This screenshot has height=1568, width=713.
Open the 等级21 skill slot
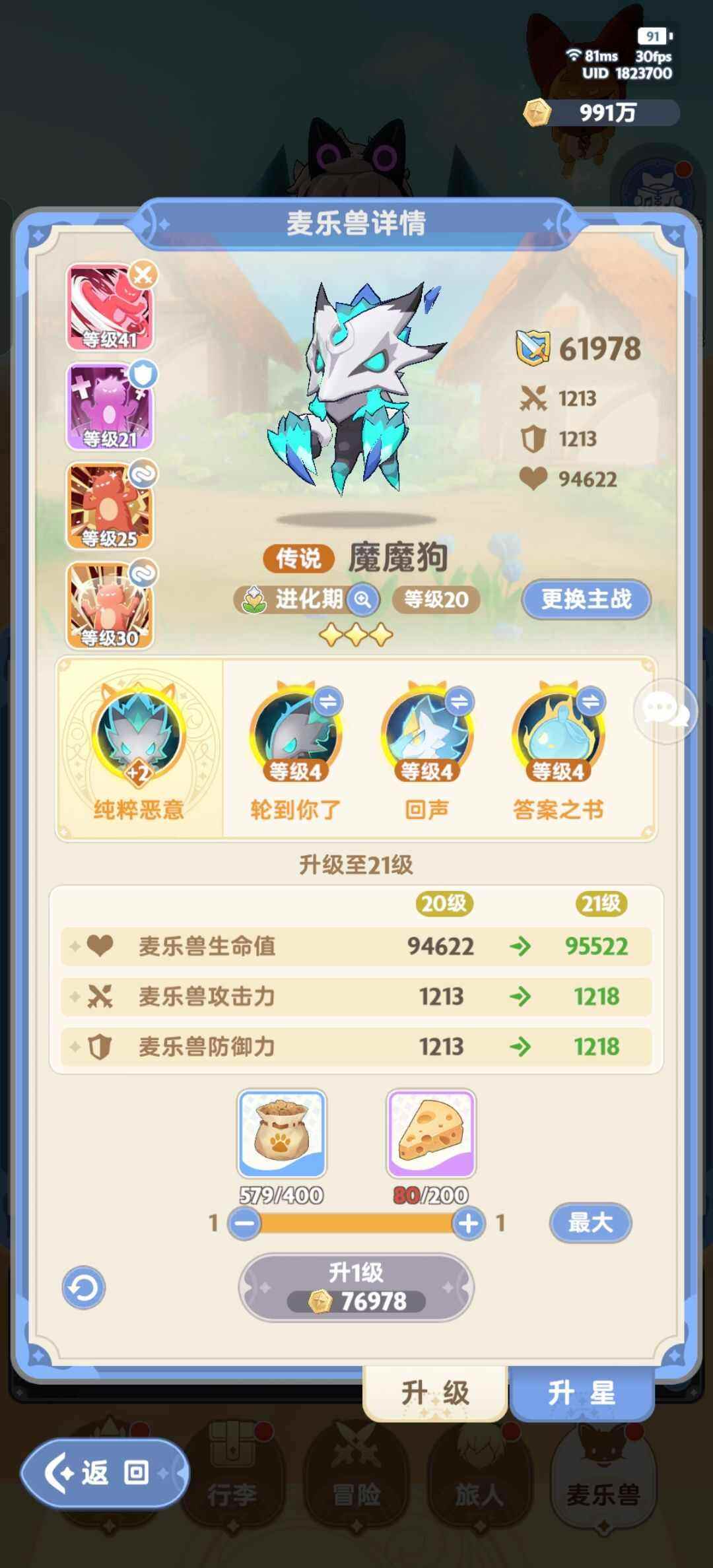(110, 407)
